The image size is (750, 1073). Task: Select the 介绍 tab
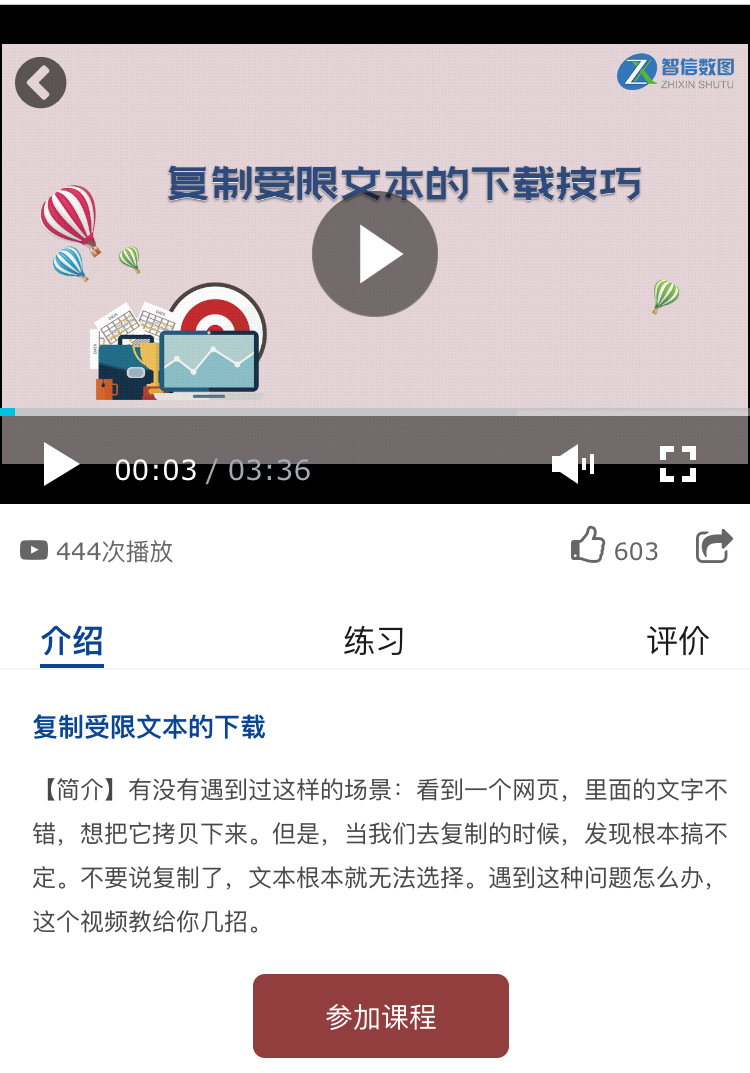(x=72, y=641)
